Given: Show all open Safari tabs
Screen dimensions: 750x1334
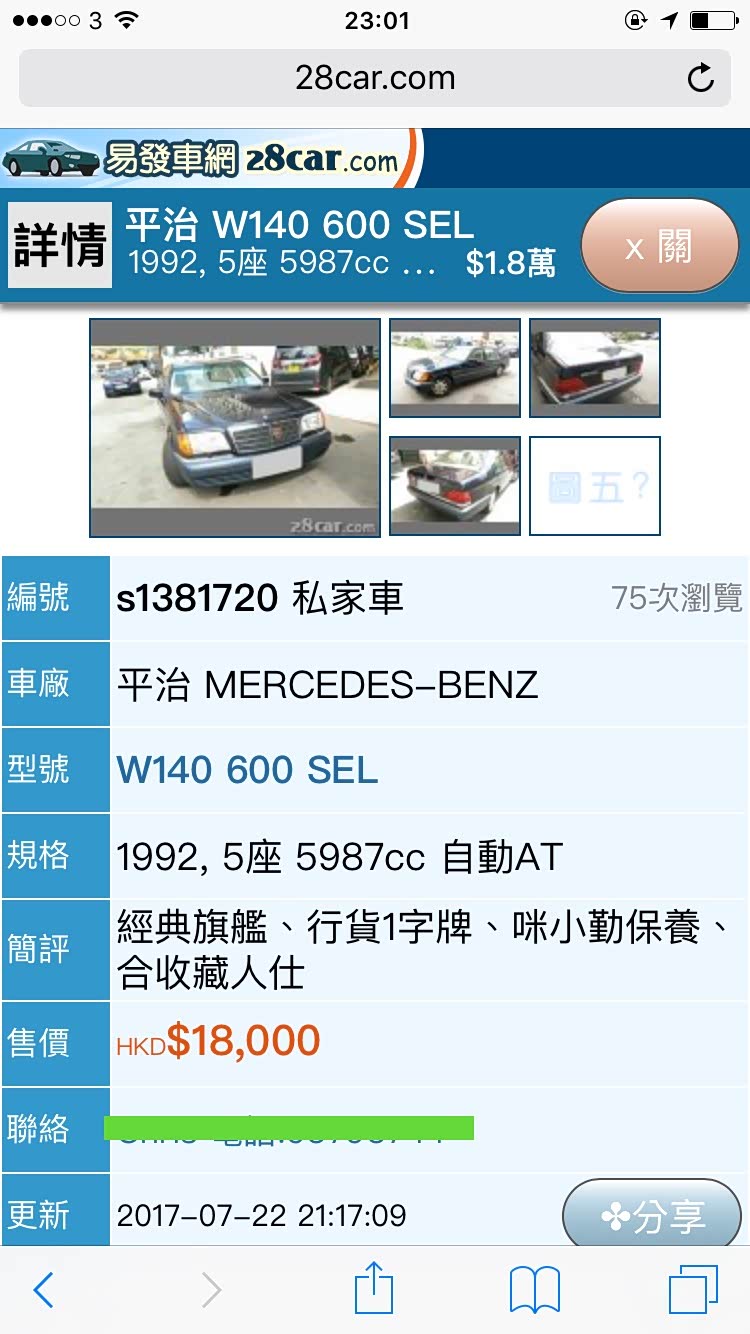Looking at the screenshot, I should (692, 1290).
